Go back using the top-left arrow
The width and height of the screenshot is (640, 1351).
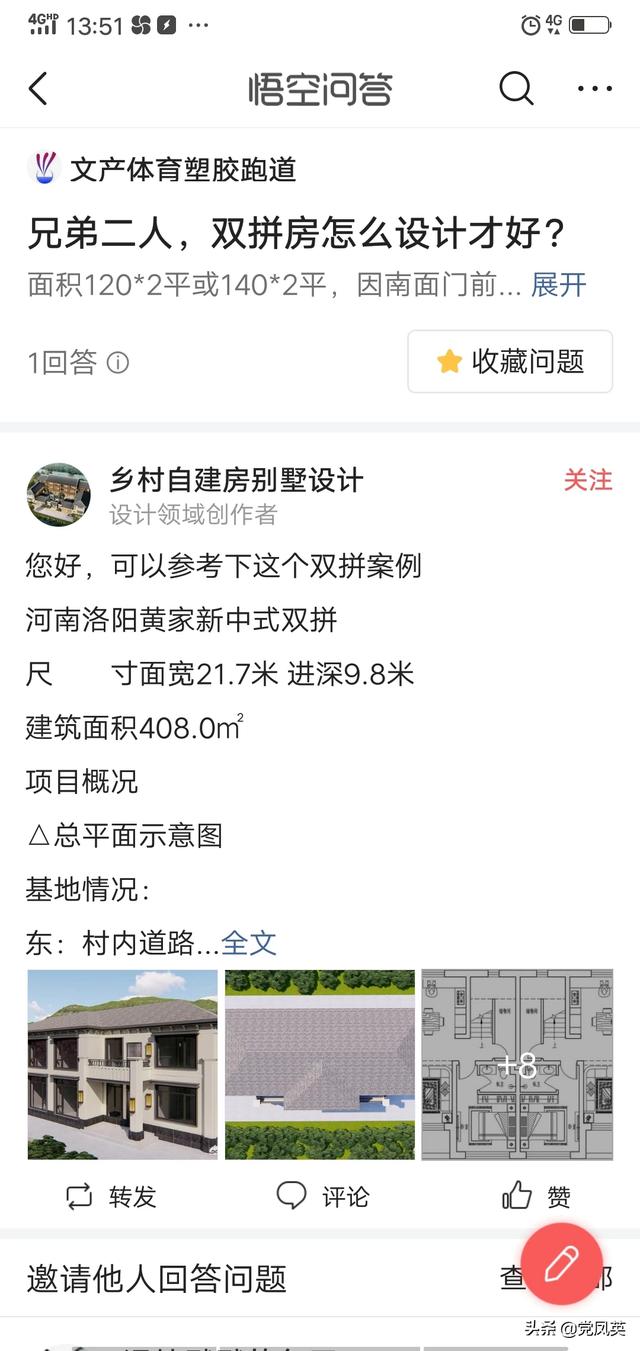point(38,89)
